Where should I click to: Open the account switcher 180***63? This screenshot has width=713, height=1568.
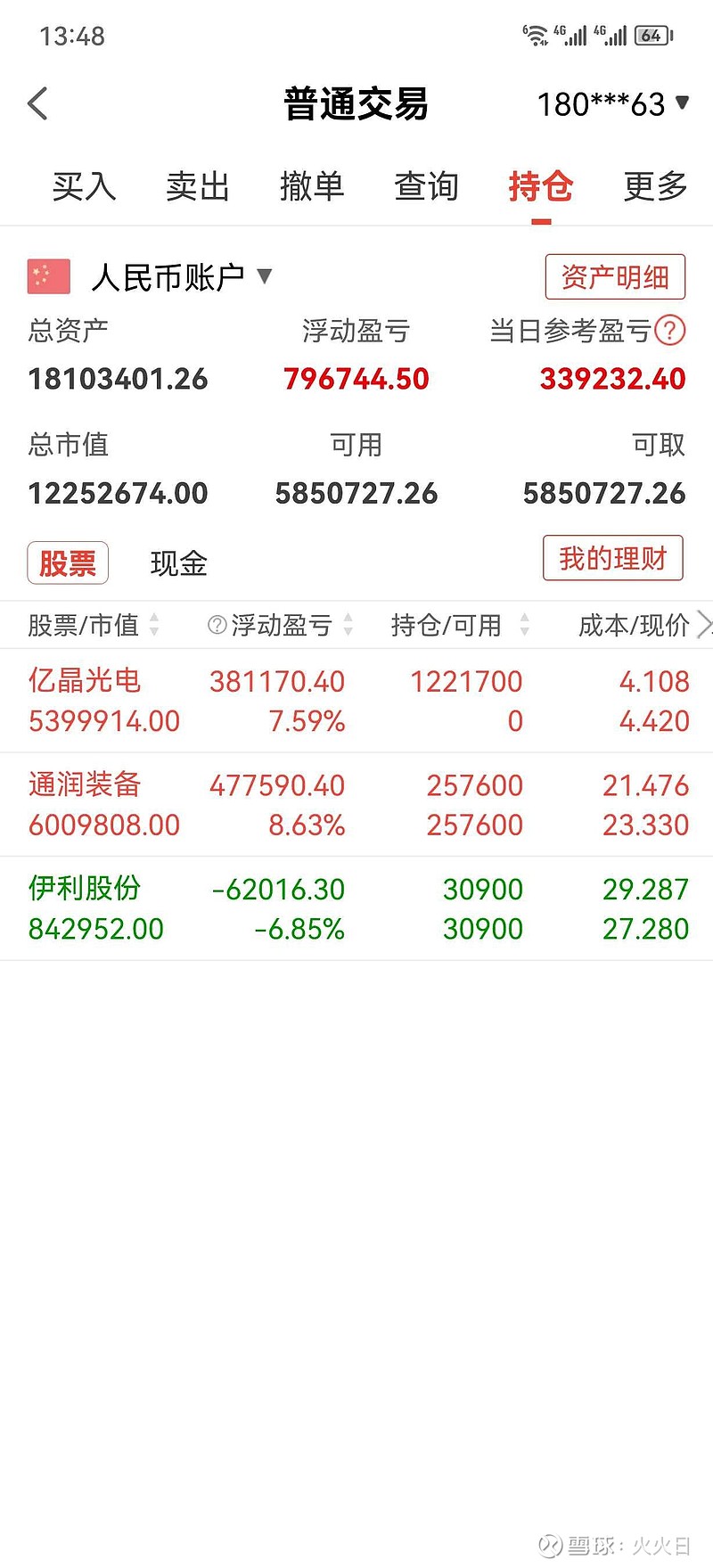tap(612, 104)
